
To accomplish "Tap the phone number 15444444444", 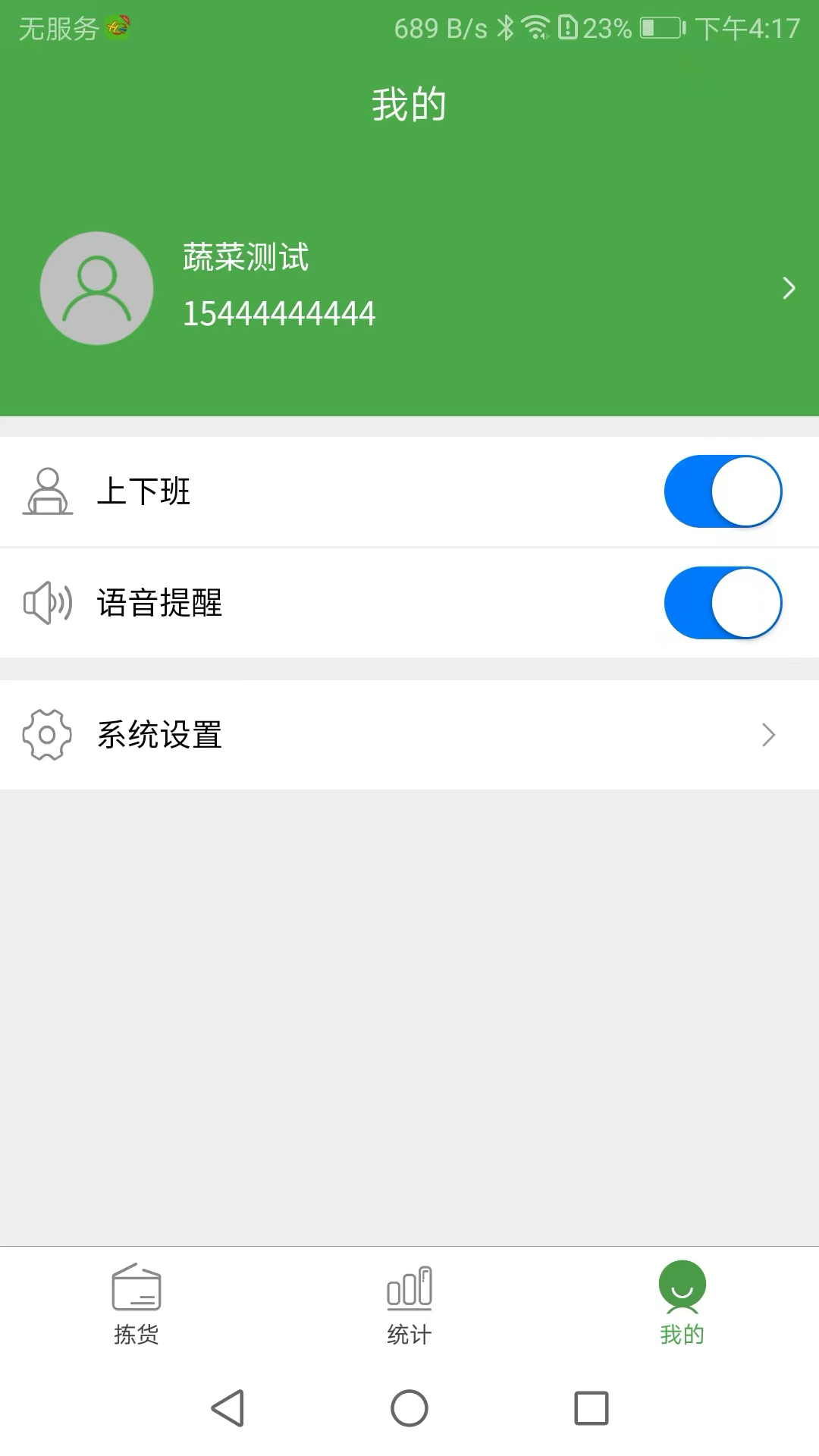I will pos(279,311).
